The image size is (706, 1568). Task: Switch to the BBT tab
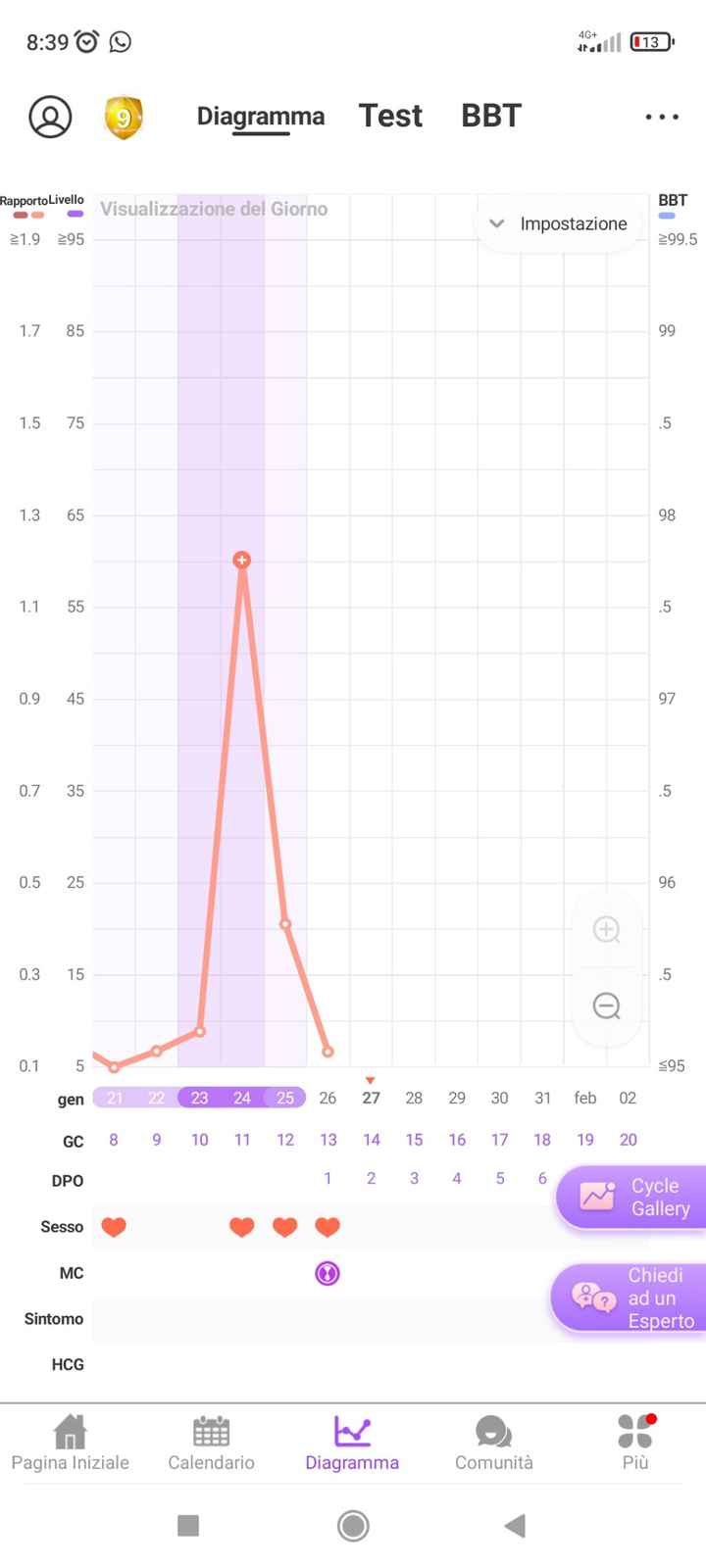[490, 116]
